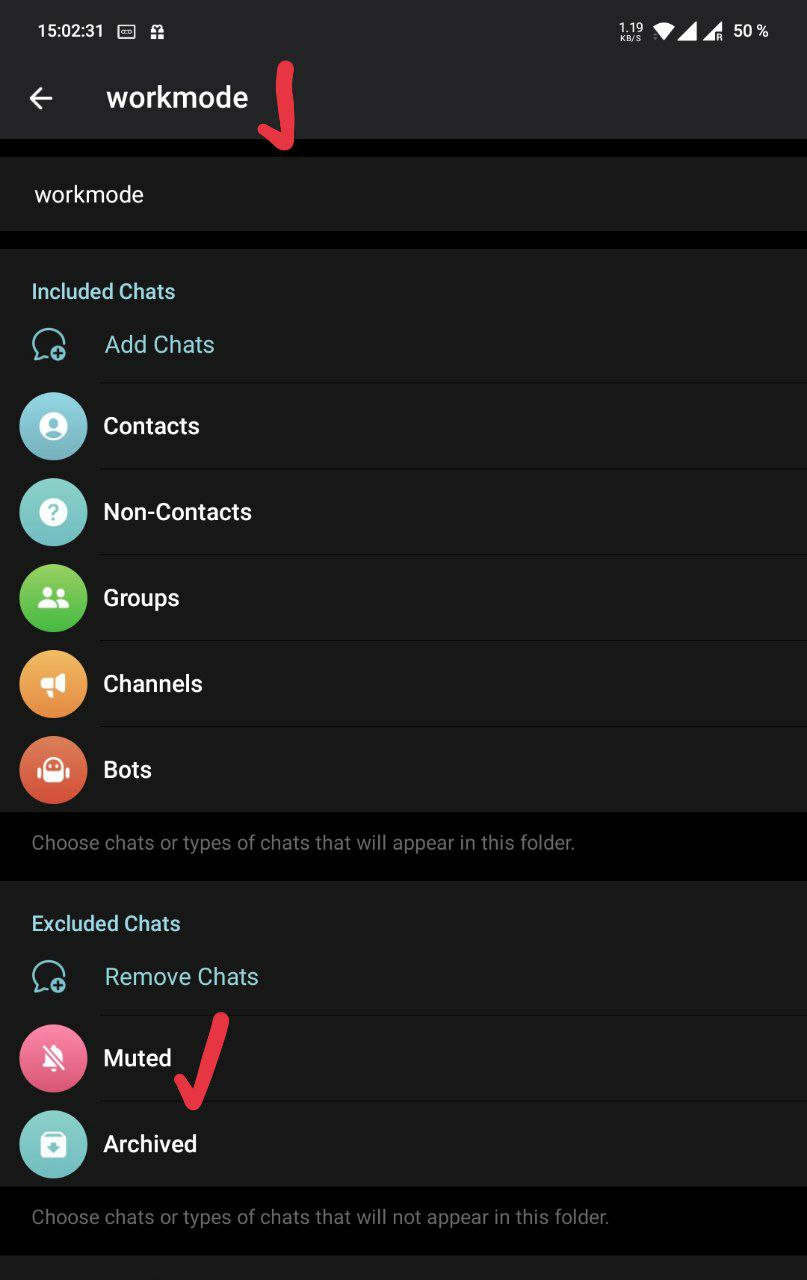807x1280 pixels.
Task: Tap Remove Chats under Excluded Chats
Action: click(x=181, y=977)
